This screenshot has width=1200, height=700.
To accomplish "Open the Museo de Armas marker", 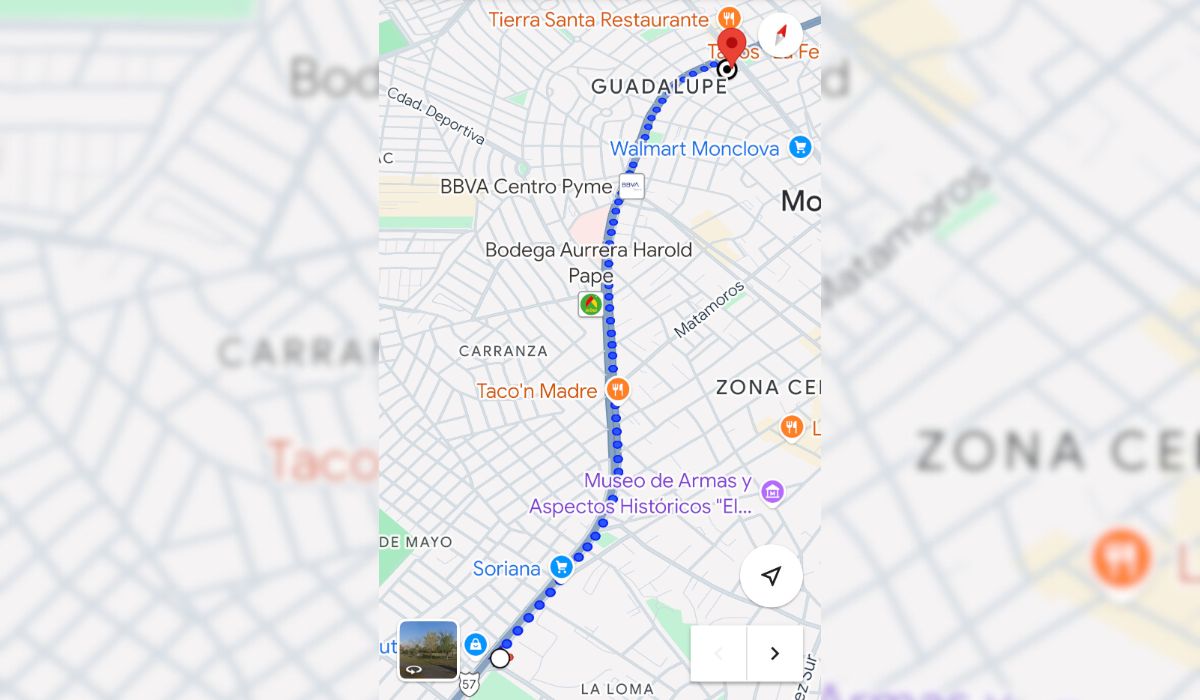I will coord(771,492).
